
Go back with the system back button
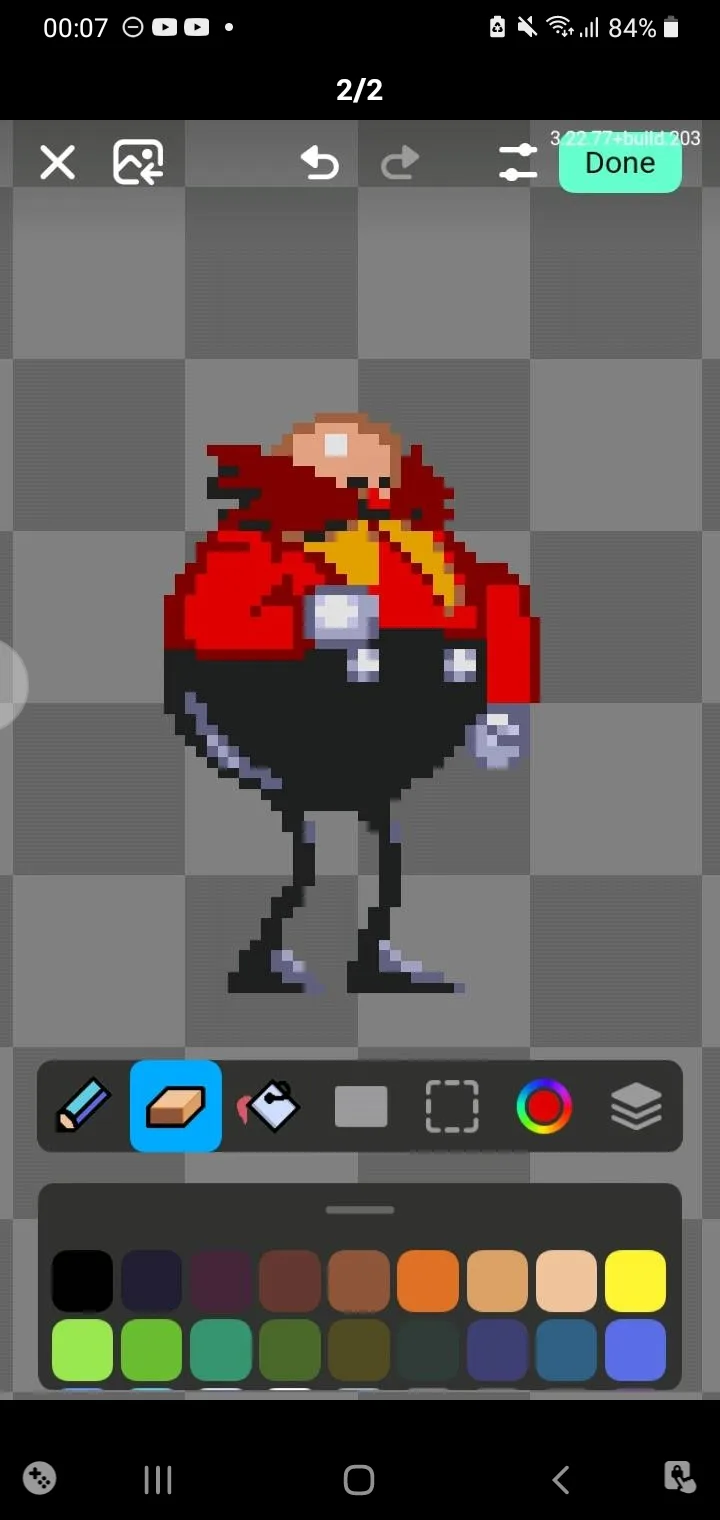pyautogui.click(x=561, y=1479)
